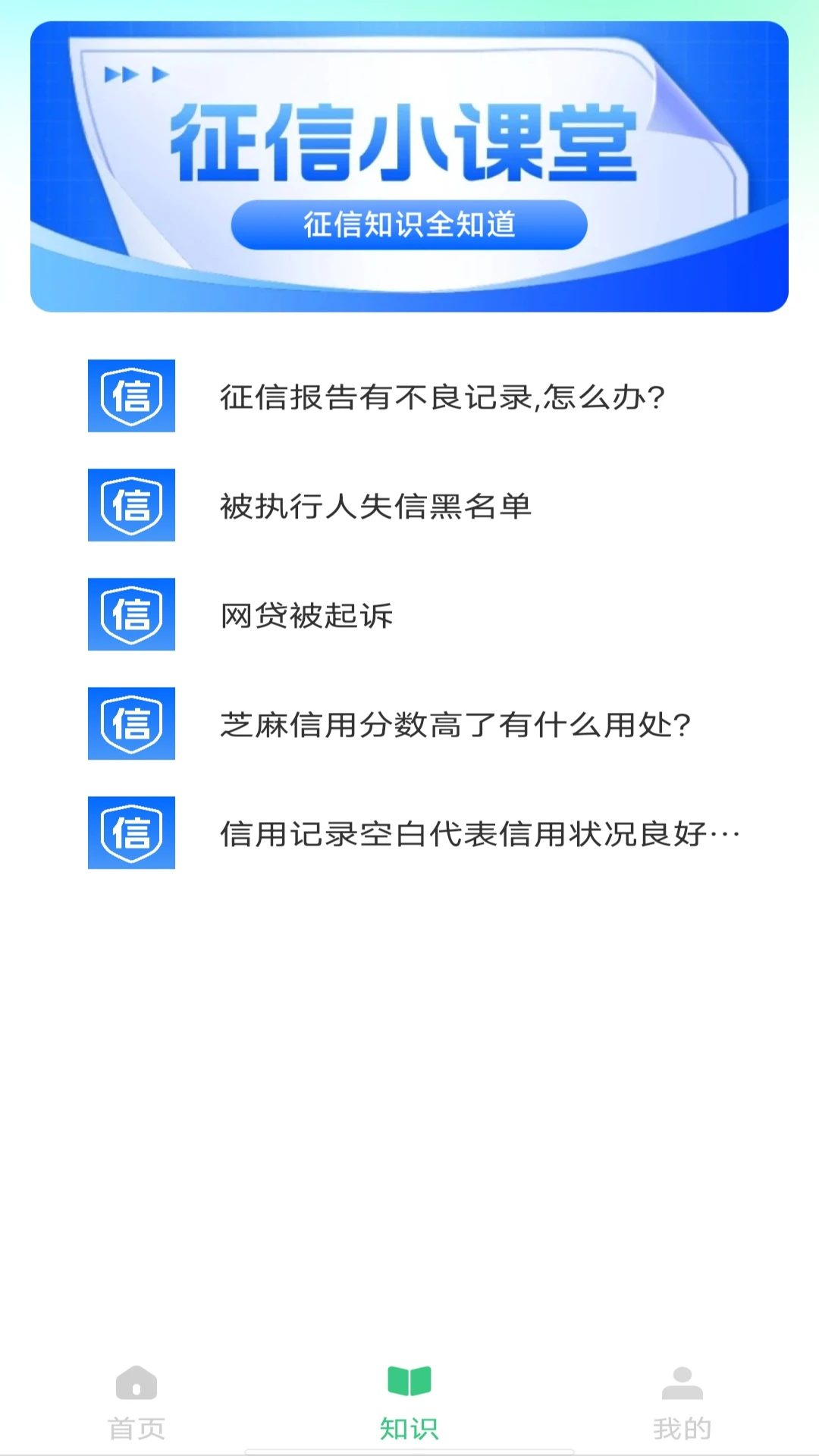The height and width of the screenshot is (1456, 819).
Task: Click the shield icon beside 被执行人失信黑名单
Action: [x=130, y=504]
